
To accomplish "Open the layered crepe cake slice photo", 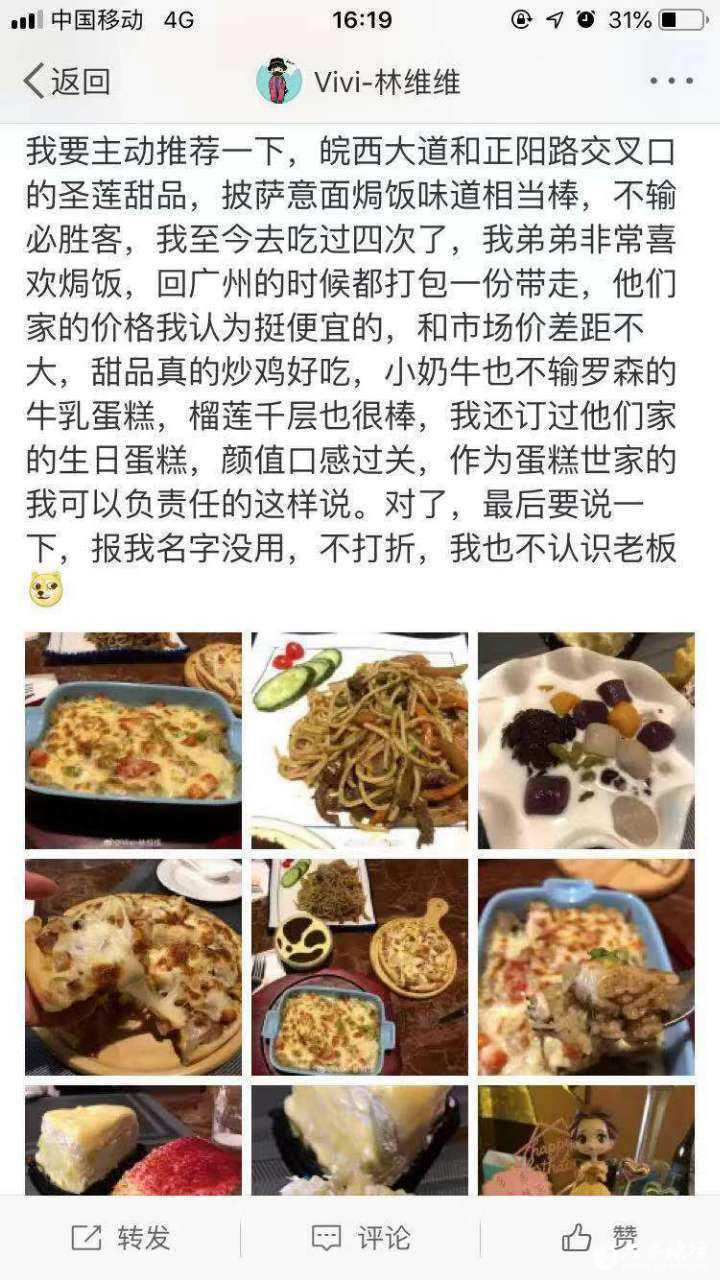I will [x=133, y=1140].
